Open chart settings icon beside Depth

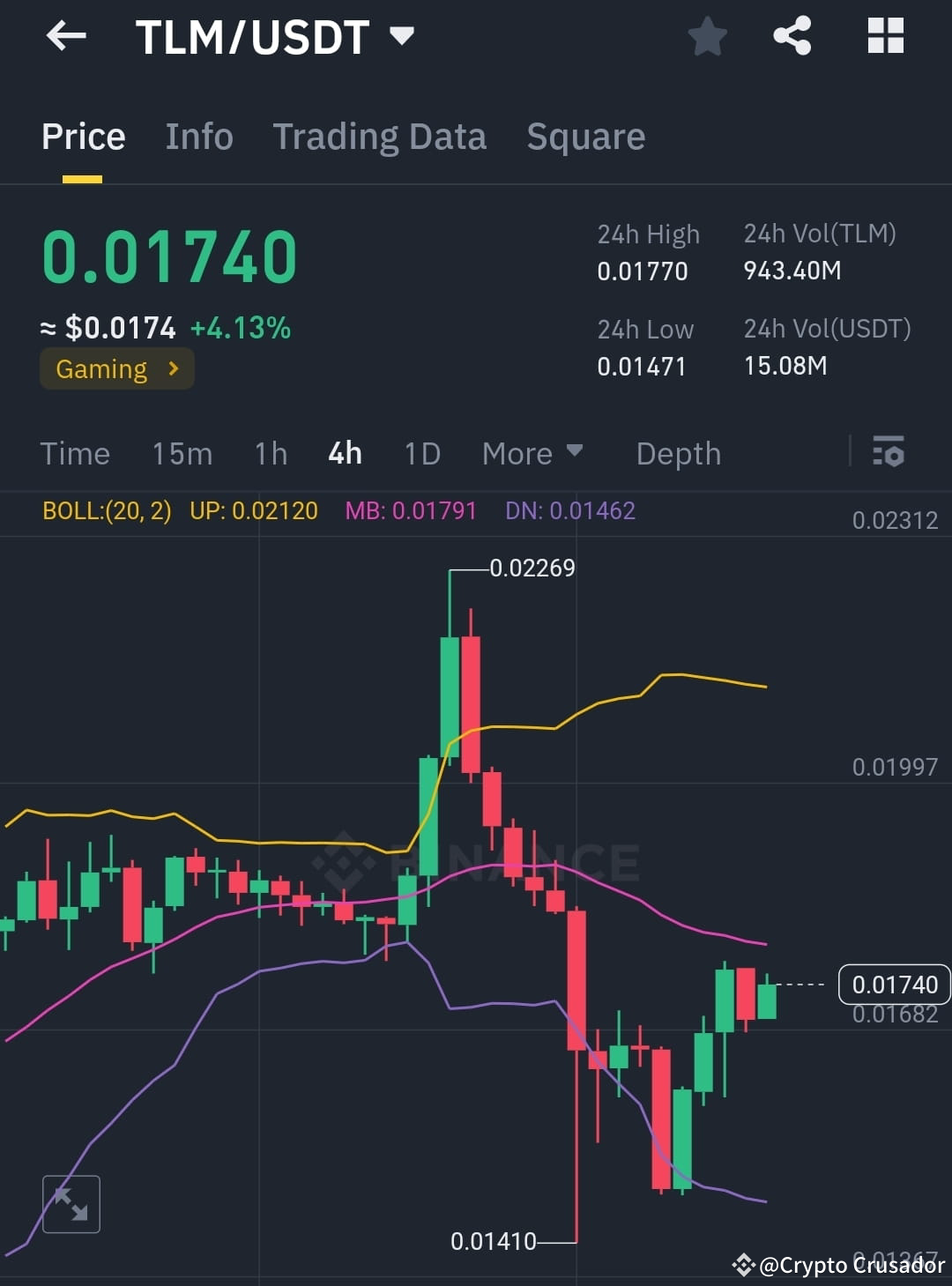click(x=889, y=453)
